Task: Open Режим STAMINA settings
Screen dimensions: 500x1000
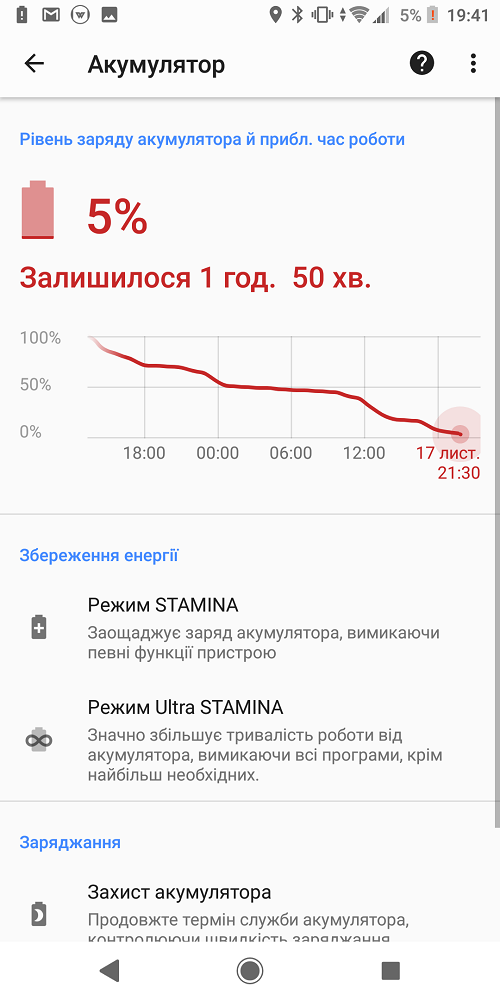Action: [x=250, y=628]
